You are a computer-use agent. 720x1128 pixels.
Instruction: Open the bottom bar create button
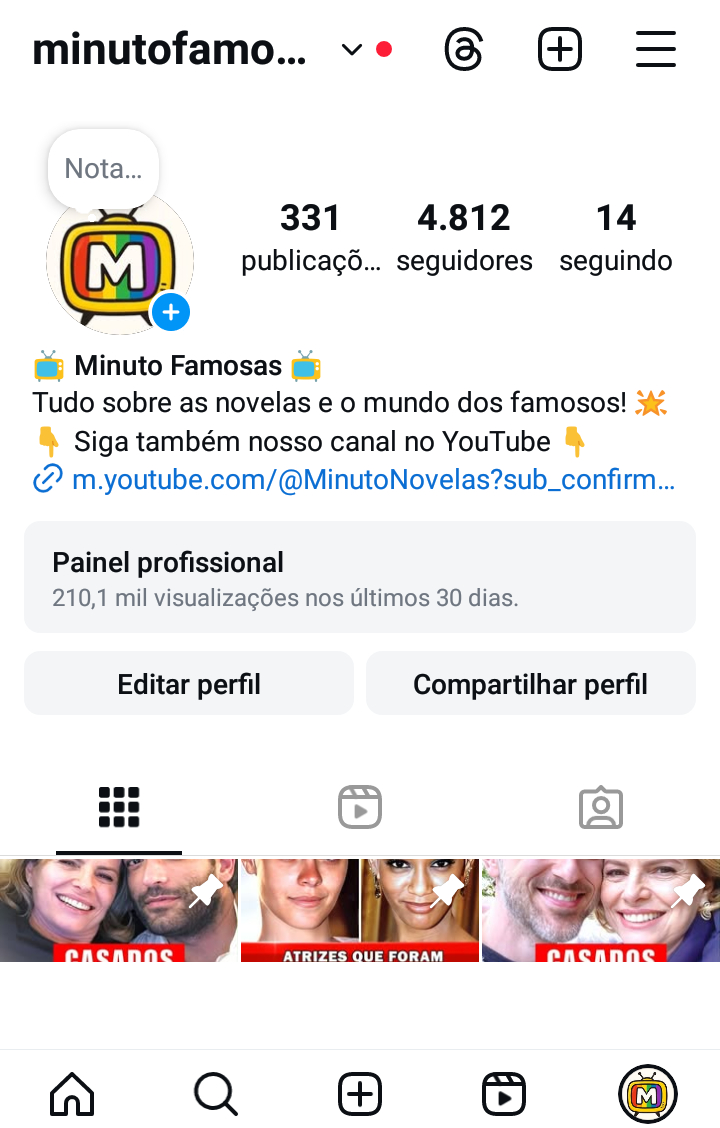pos(360,1094)
